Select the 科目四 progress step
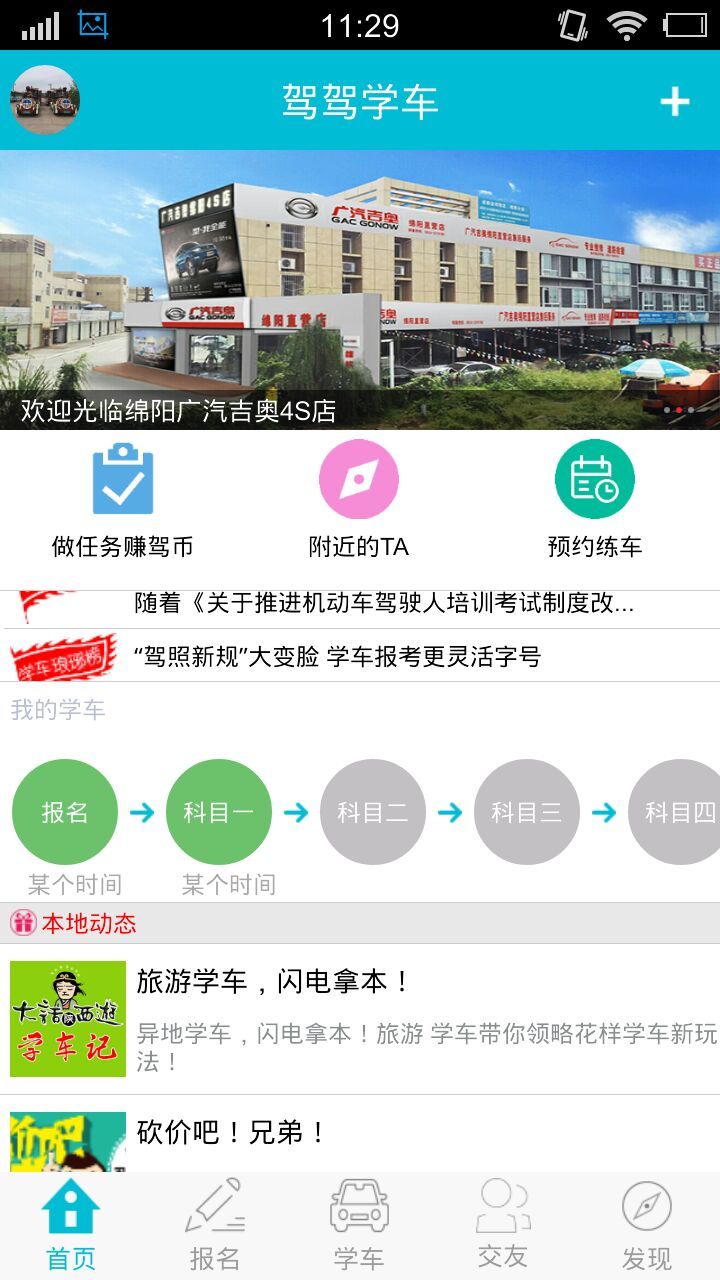 click(678, 811)
